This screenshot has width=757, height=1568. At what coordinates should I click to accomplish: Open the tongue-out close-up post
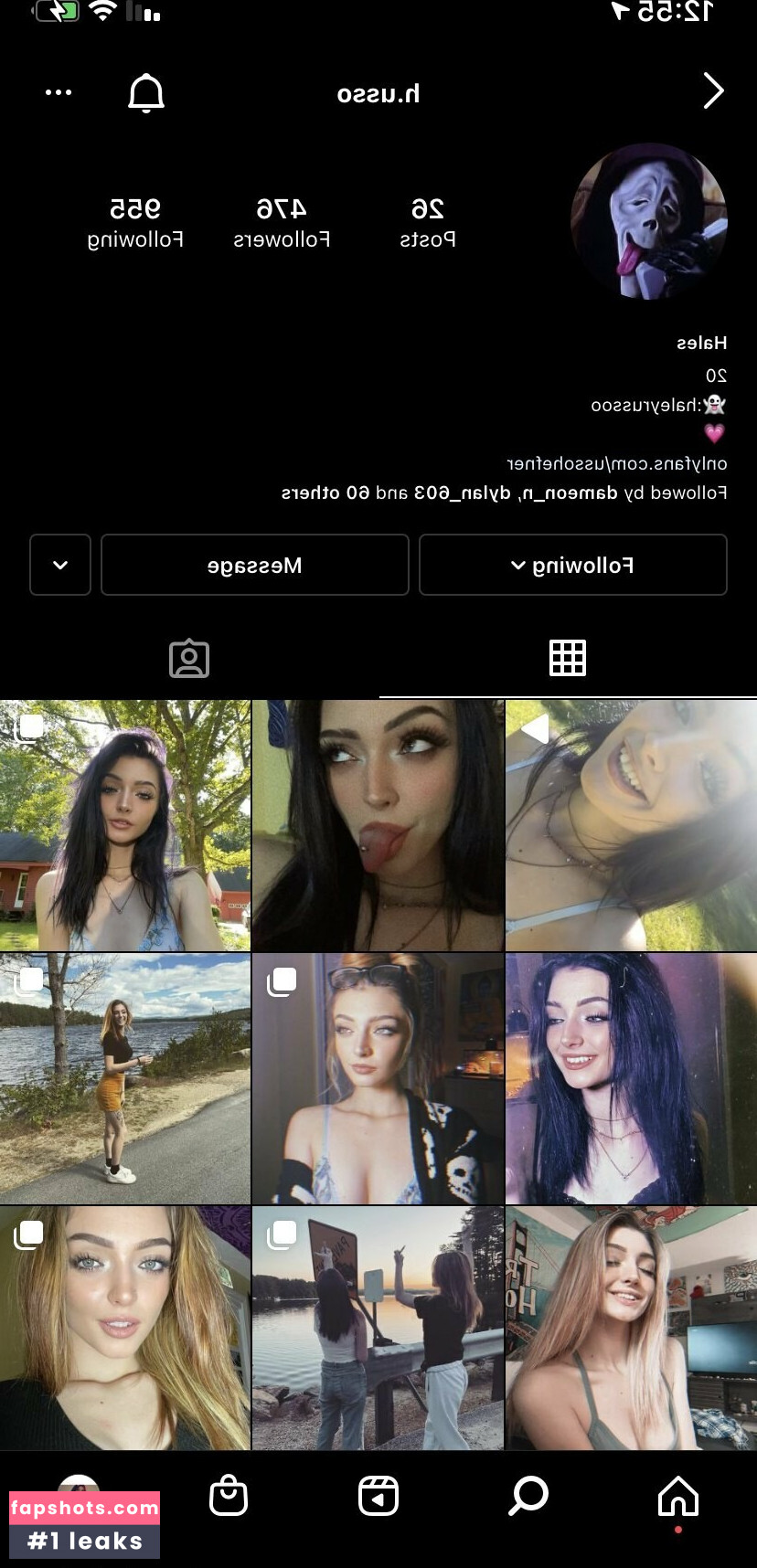click(378, 826)
